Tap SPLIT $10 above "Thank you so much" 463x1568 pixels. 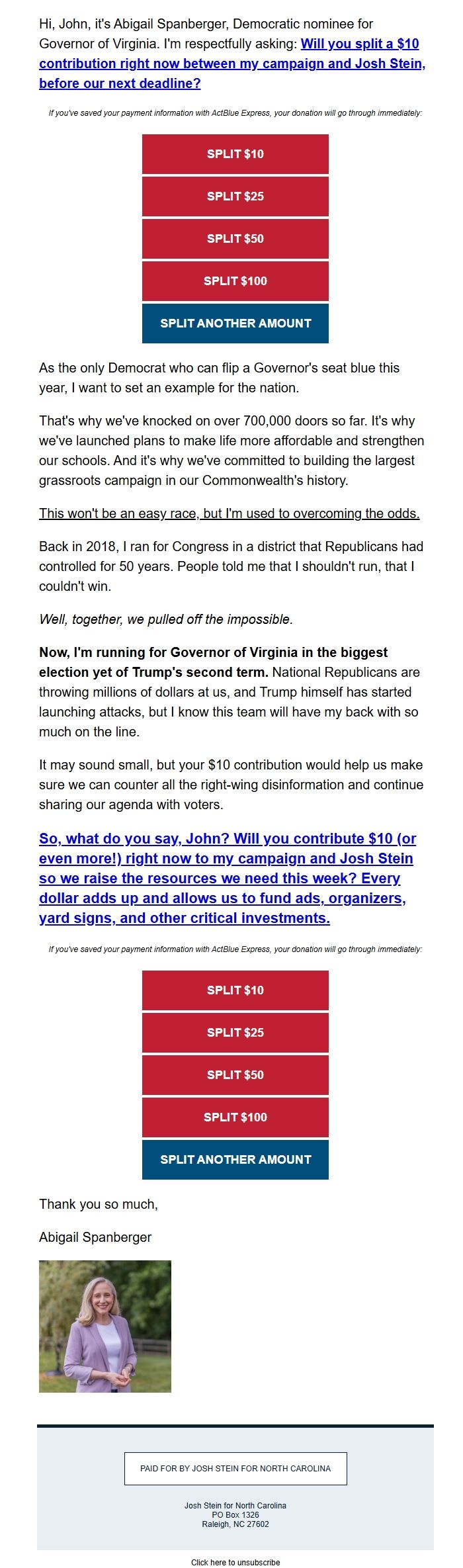click(x=235, y=990)
